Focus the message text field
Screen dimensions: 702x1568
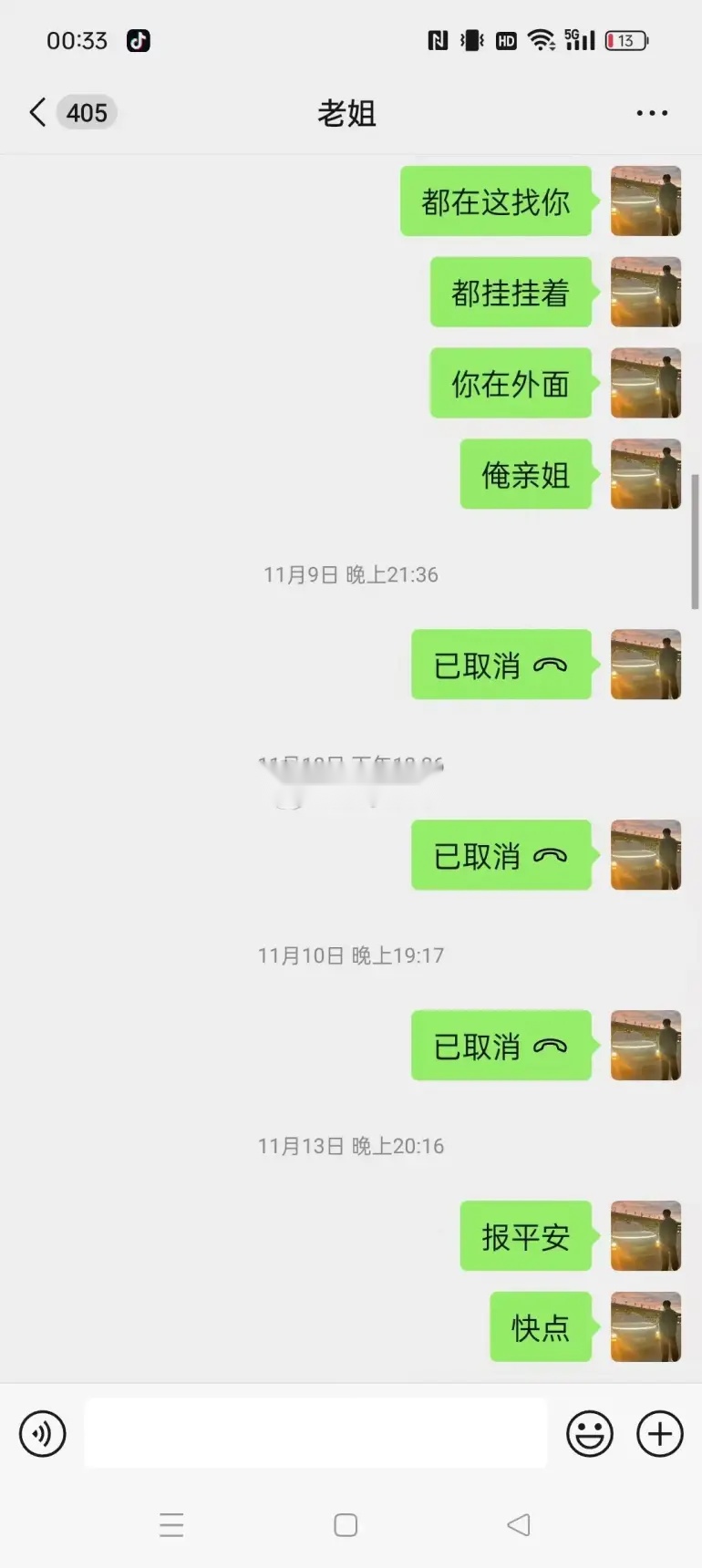coord(315,1433)
